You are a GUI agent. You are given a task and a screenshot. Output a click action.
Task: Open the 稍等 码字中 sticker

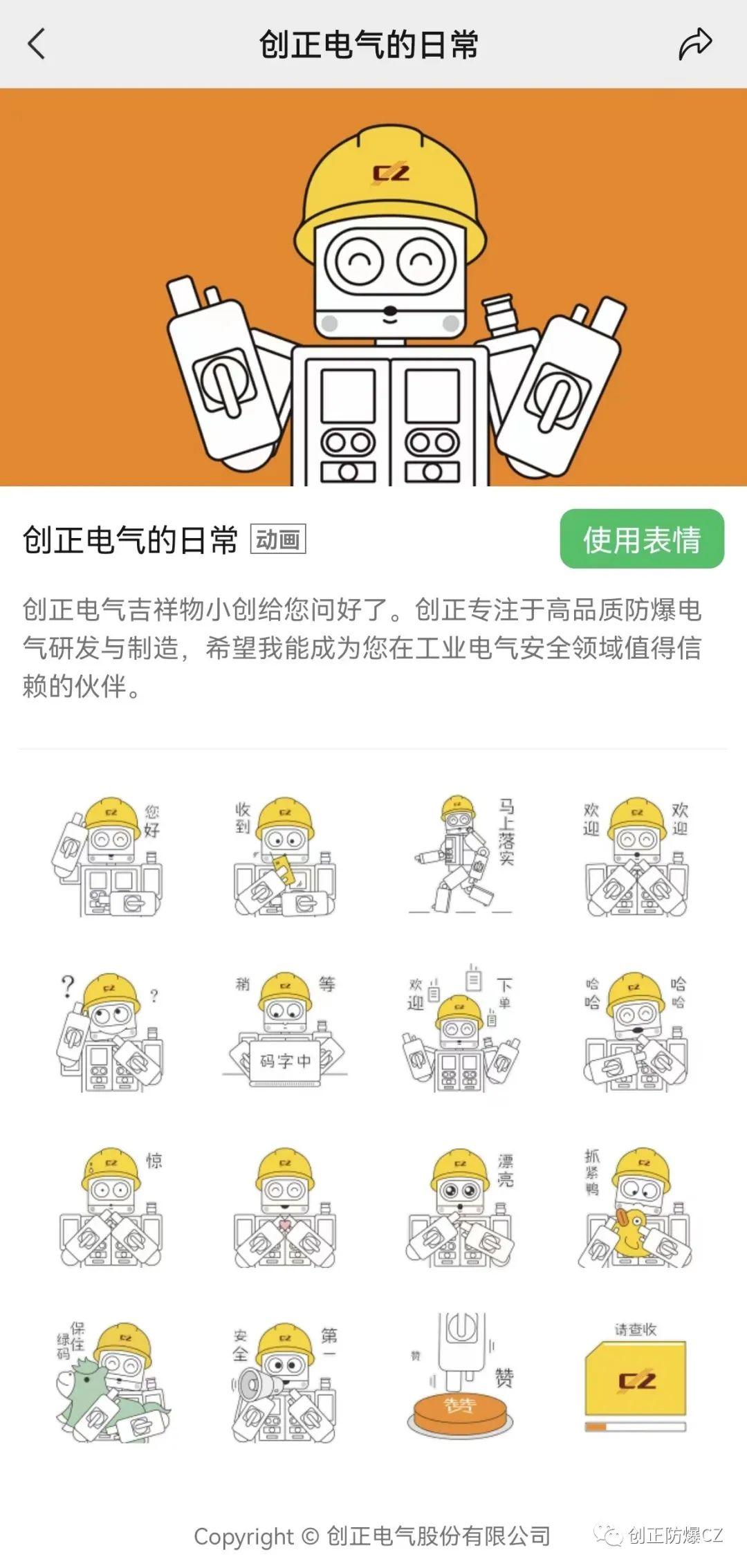(284, 1032)
